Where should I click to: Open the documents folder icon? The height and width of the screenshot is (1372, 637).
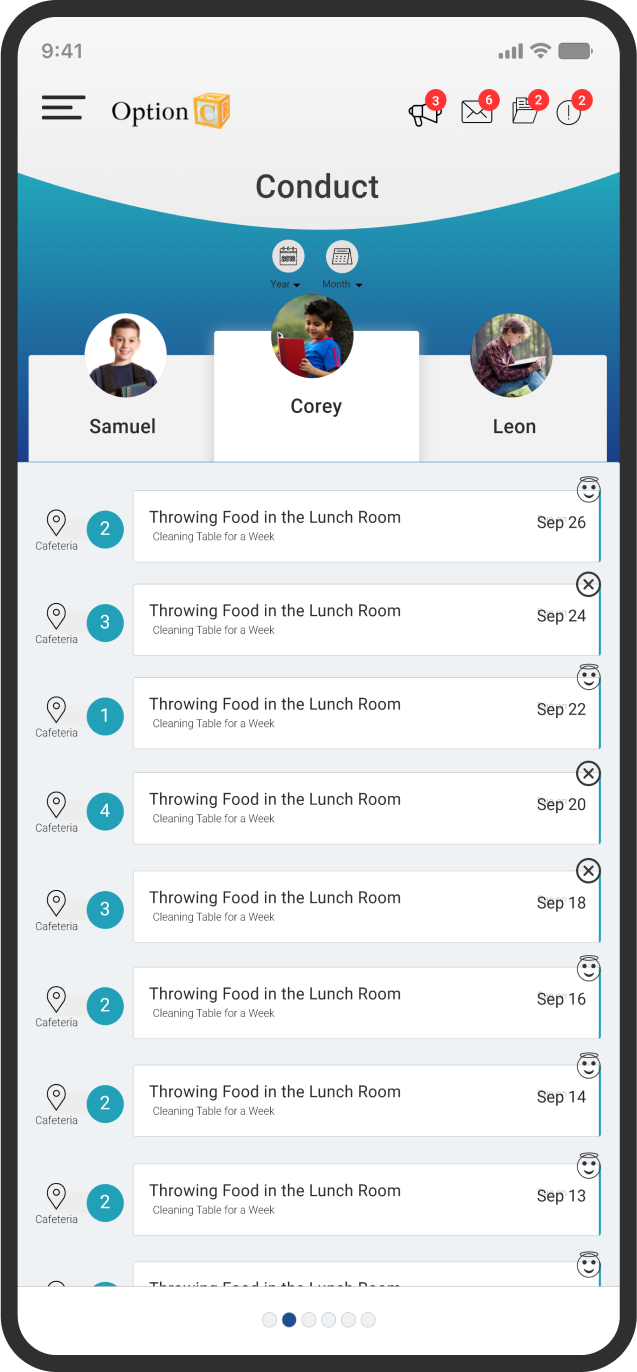click(525, 111)
